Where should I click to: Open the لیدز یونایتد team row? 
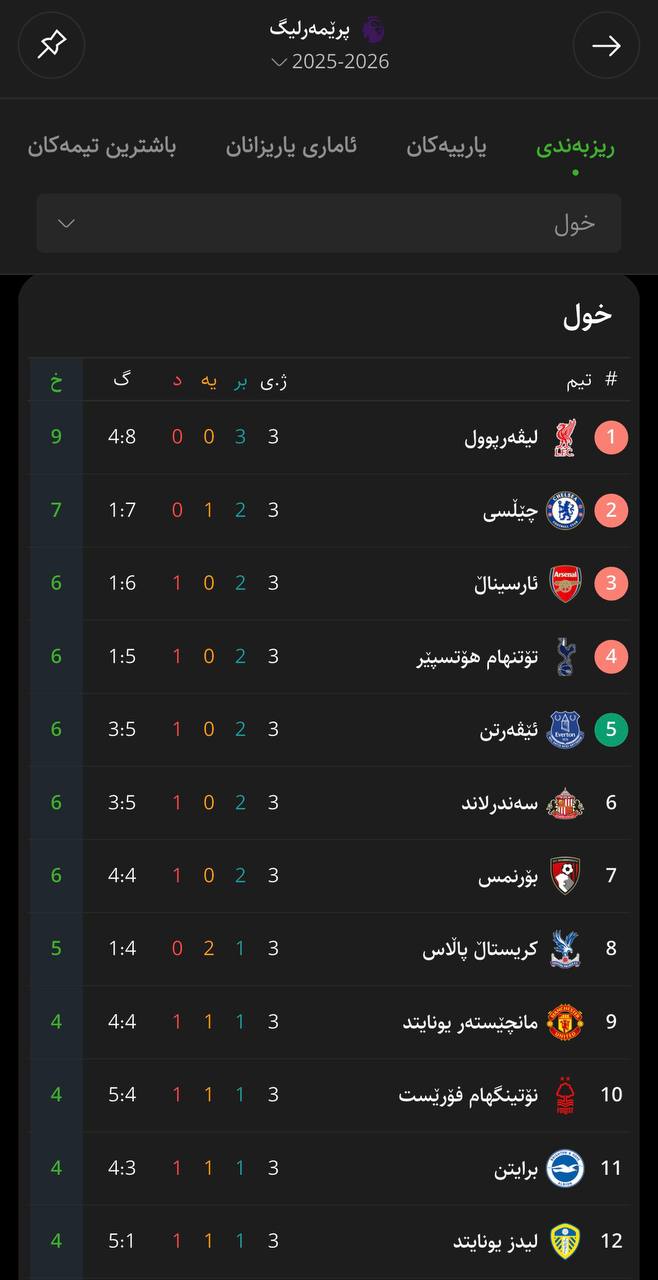click(330, 1240)
